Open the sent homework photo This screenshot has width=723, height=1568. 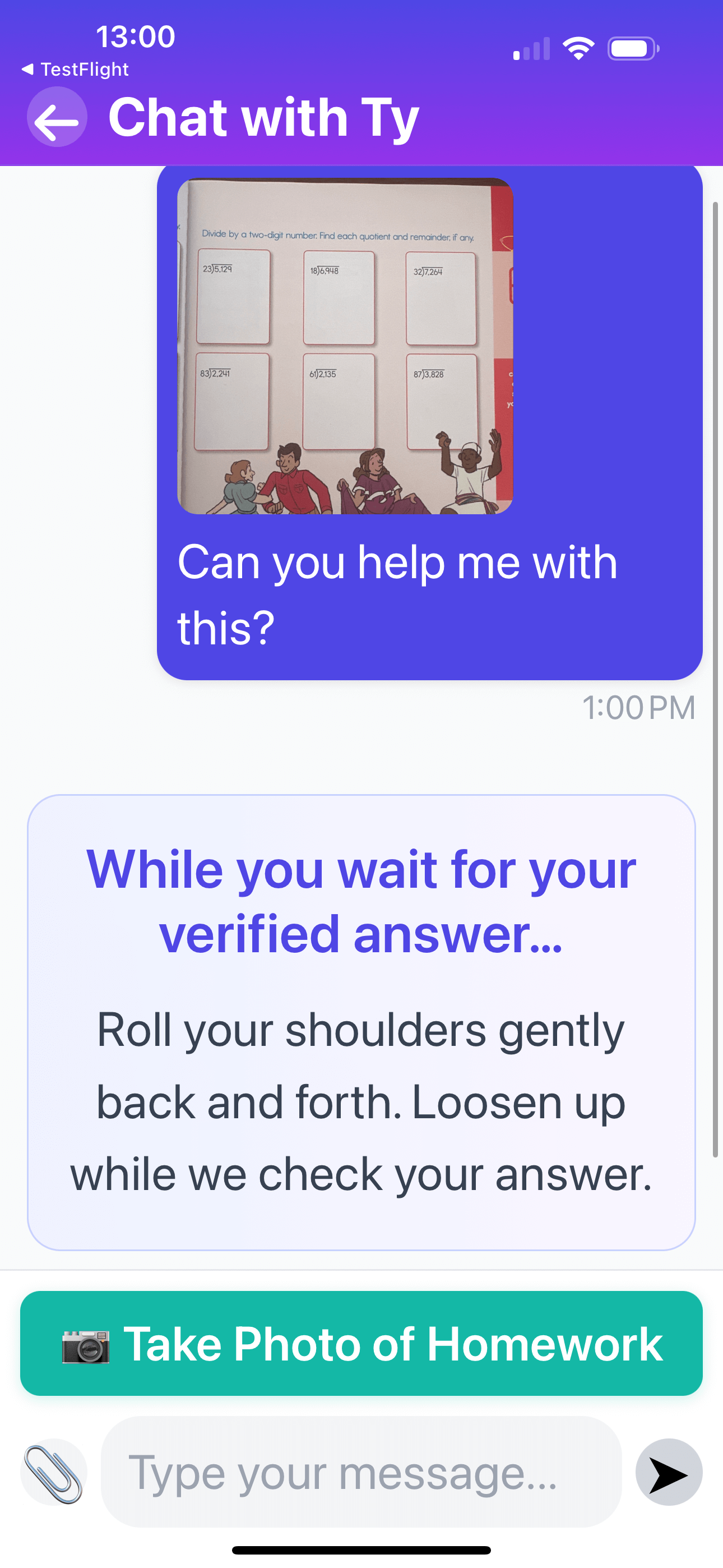(x=345, y=346)
